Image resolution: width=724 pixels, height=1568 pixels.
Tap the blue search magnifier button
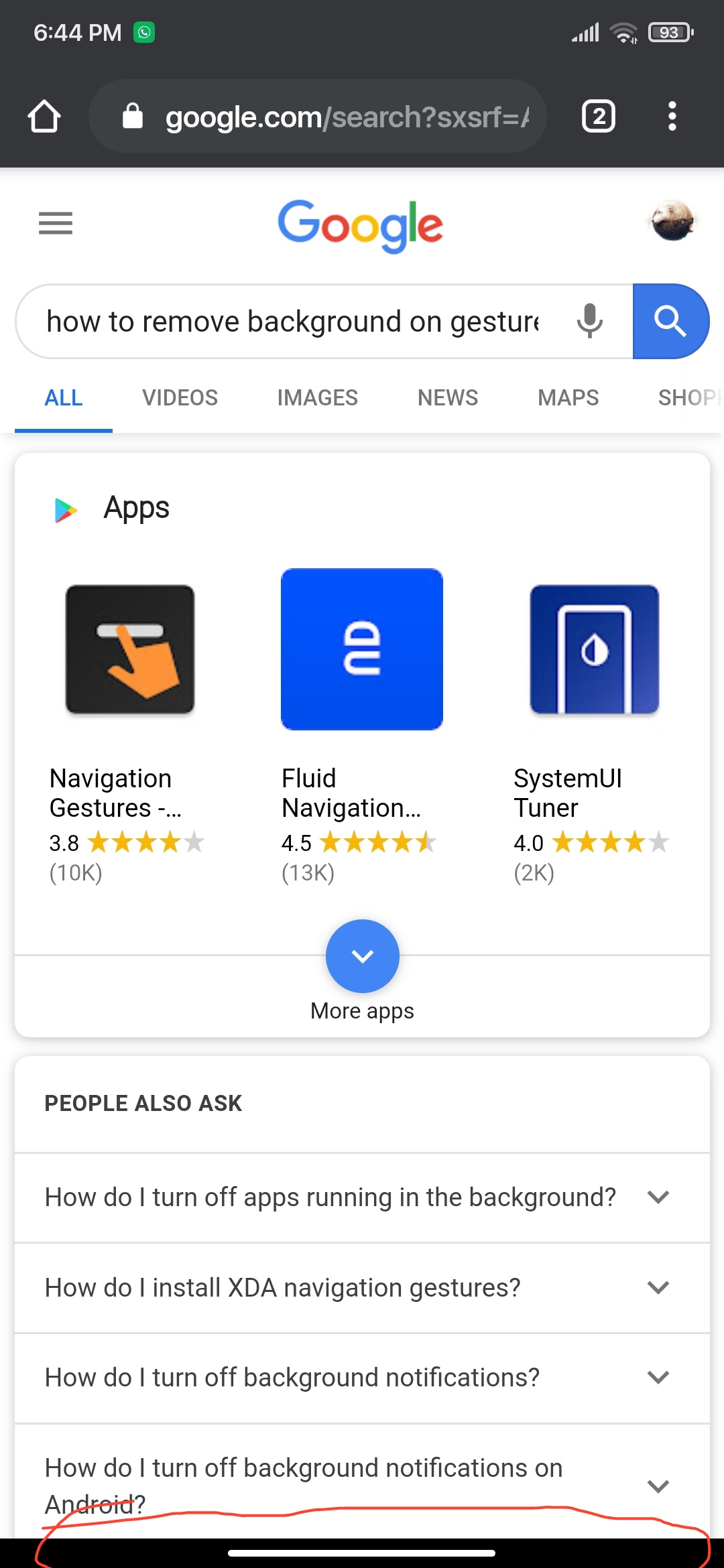coord(670,322)
